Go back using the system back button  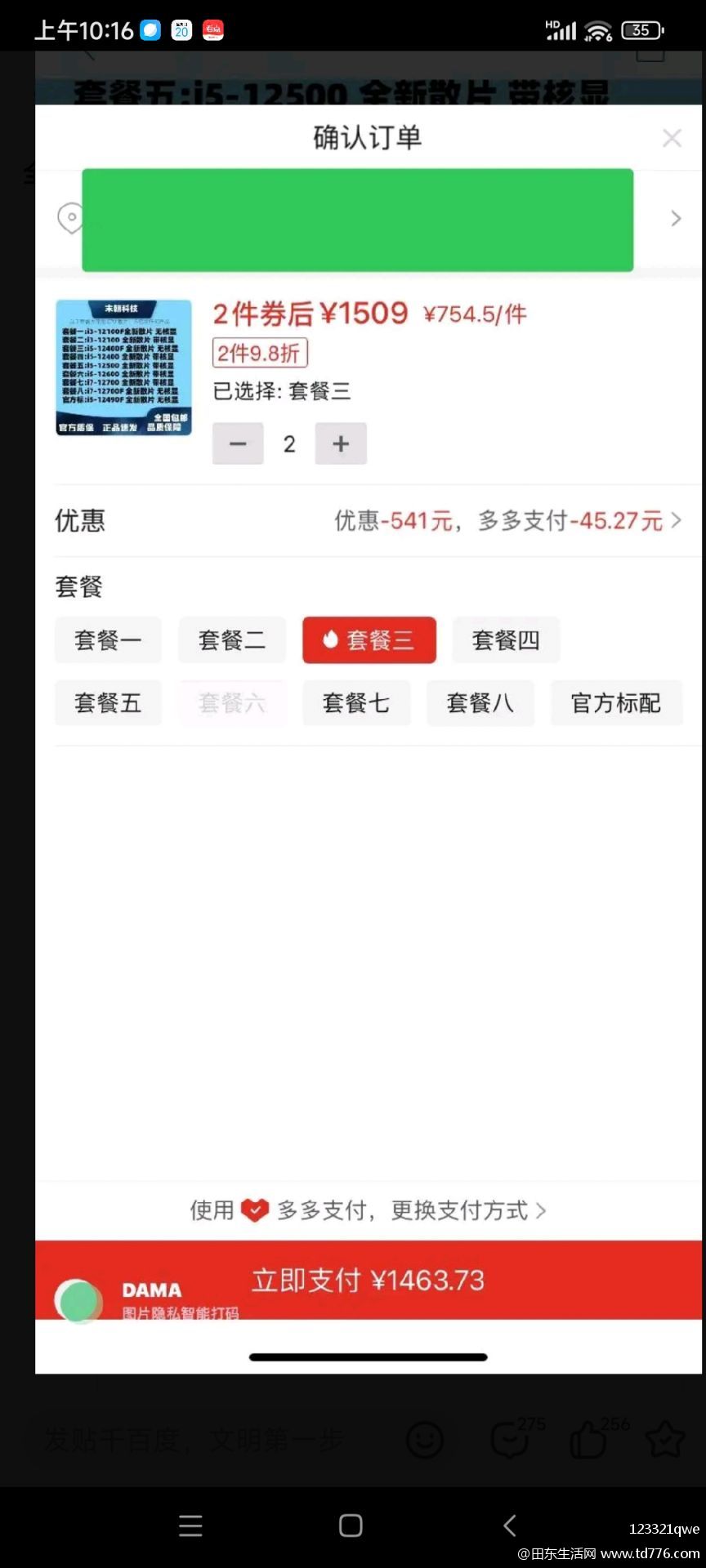tap(510, 1526)
